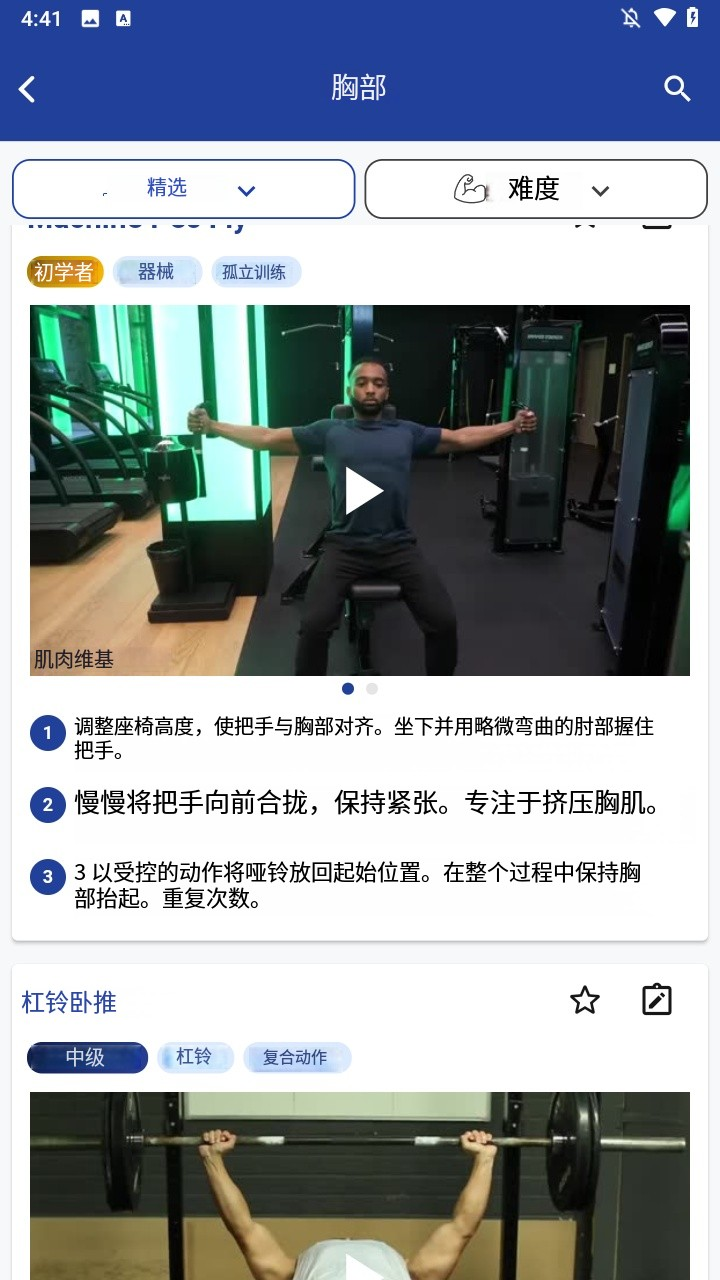Screen dimensions: 720x1280
Task: Tap the back arrow to leave 胸部 page
Action: [x=27, y=89]
